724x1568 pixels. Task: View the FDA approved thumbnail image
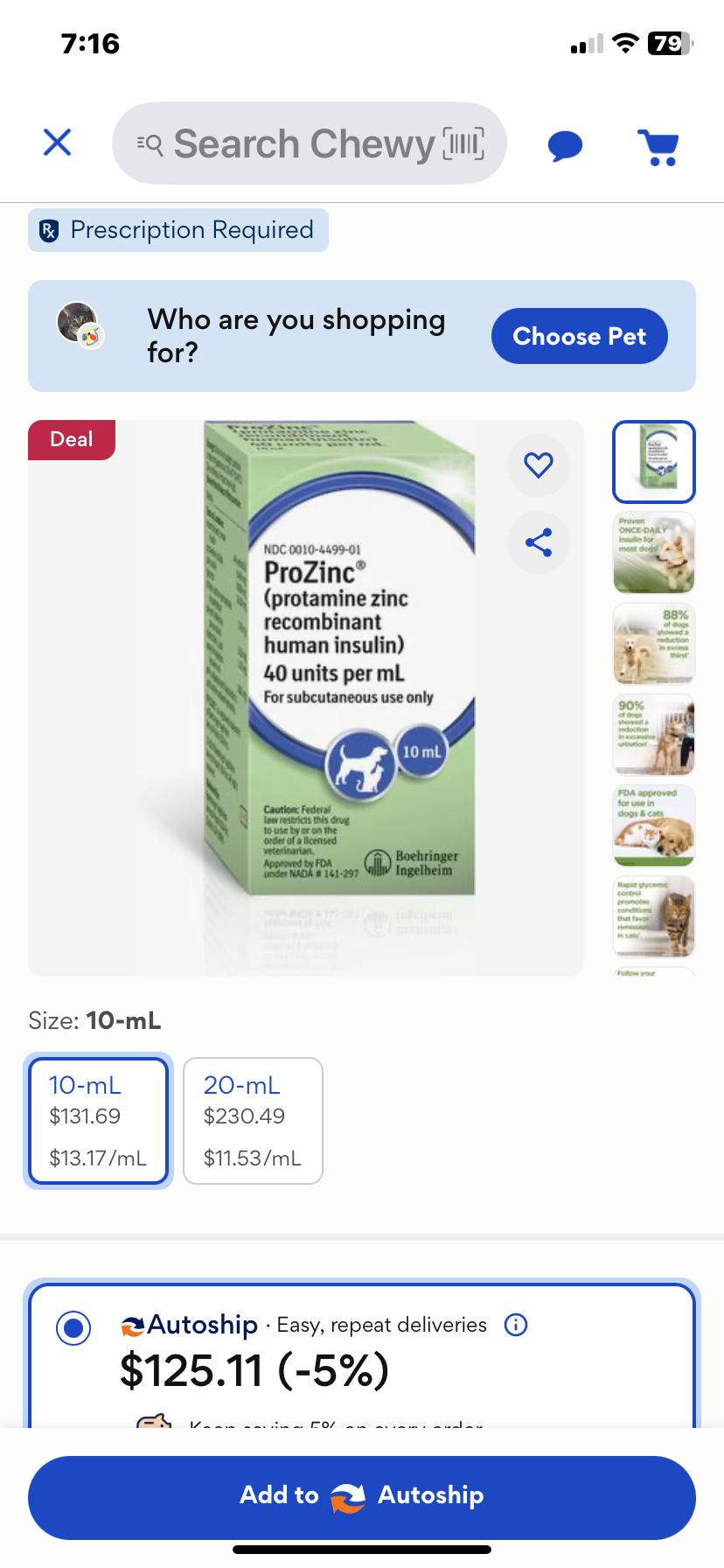654,826
